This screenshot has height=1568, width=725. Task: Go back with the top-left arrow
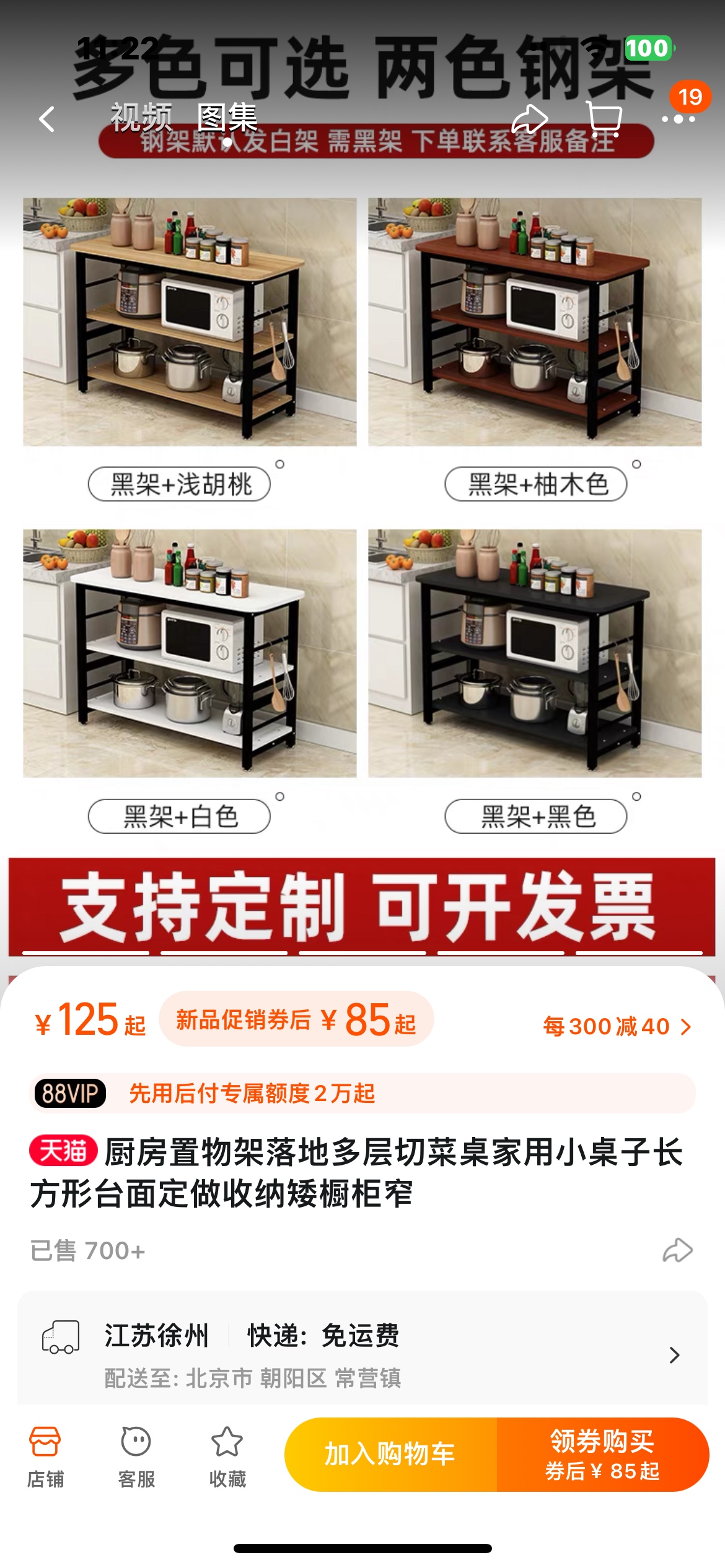[47, 119]
